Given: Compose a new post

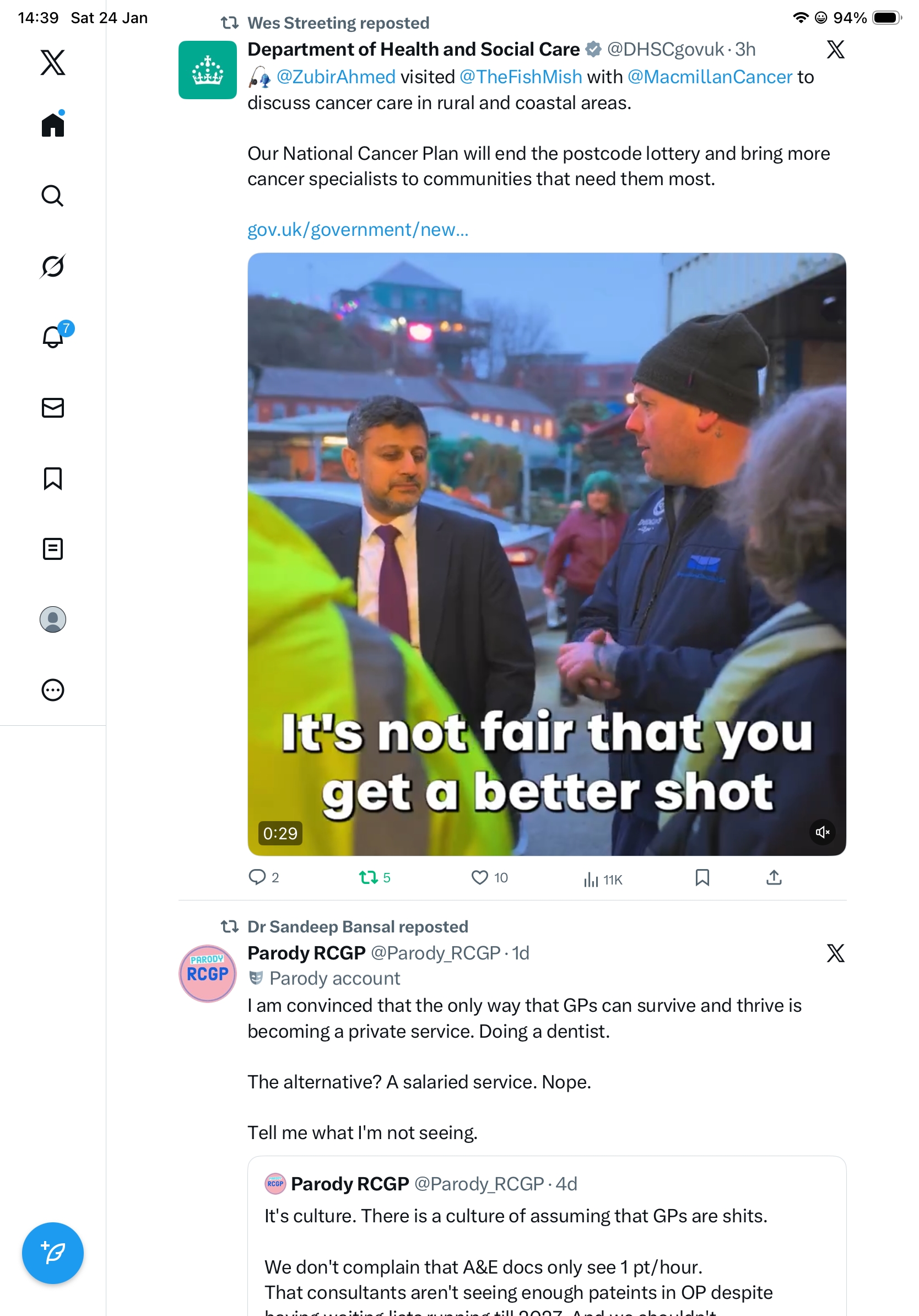Looking at the screenshot, I should [x=53, y=1253].
